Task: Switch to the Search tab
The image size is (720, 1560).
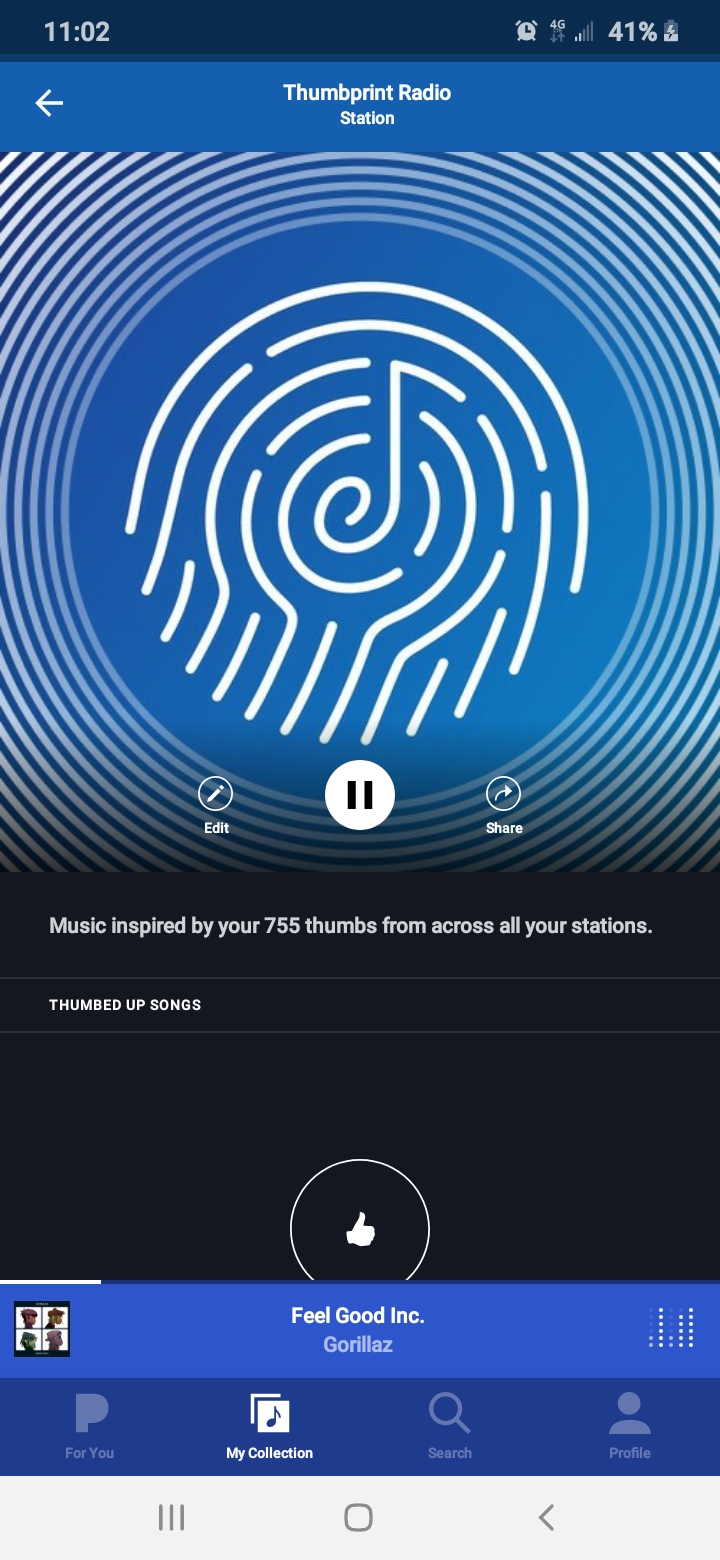Action: [x=450, y=1427]
